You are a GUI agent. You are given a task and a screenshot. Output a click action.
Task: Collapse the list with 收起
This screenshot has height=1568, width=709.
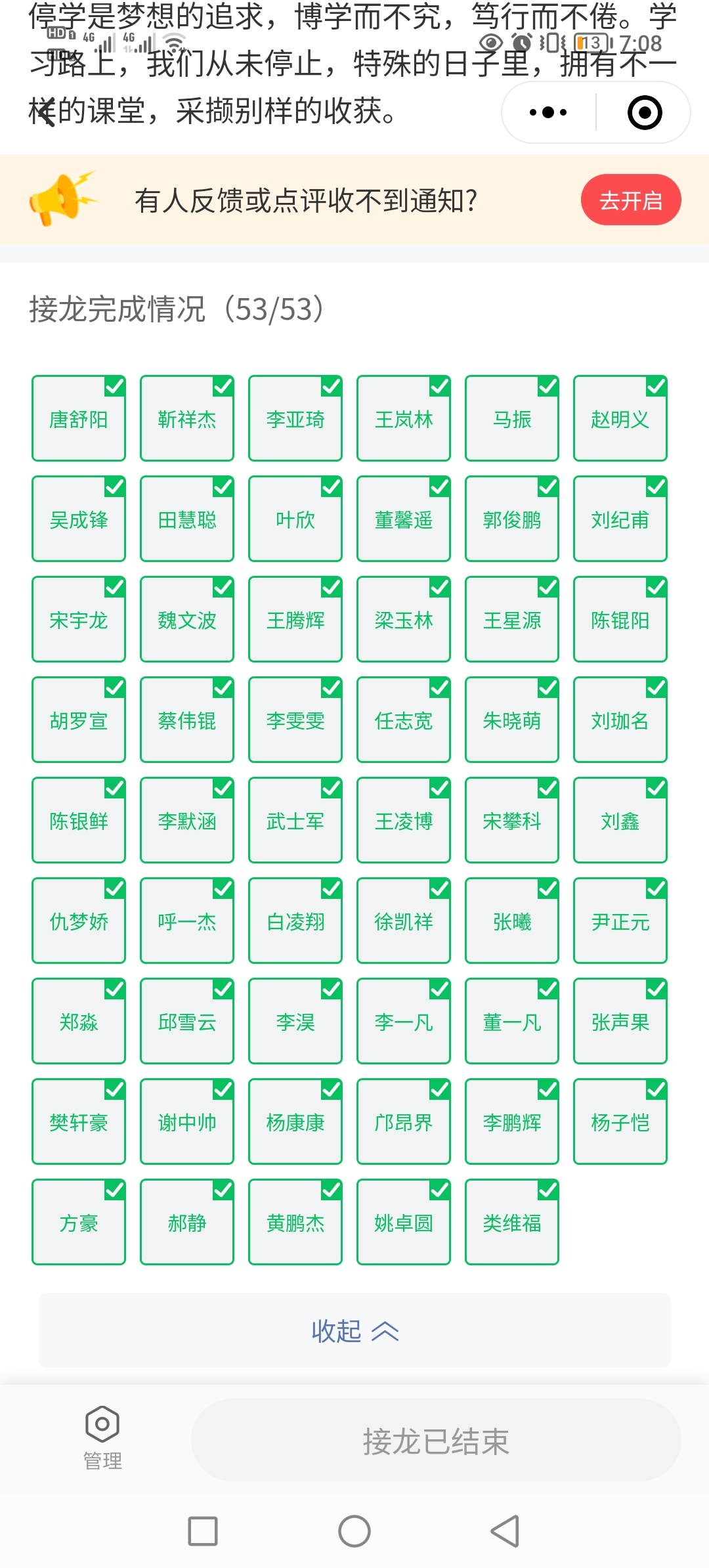(354, 1331)
